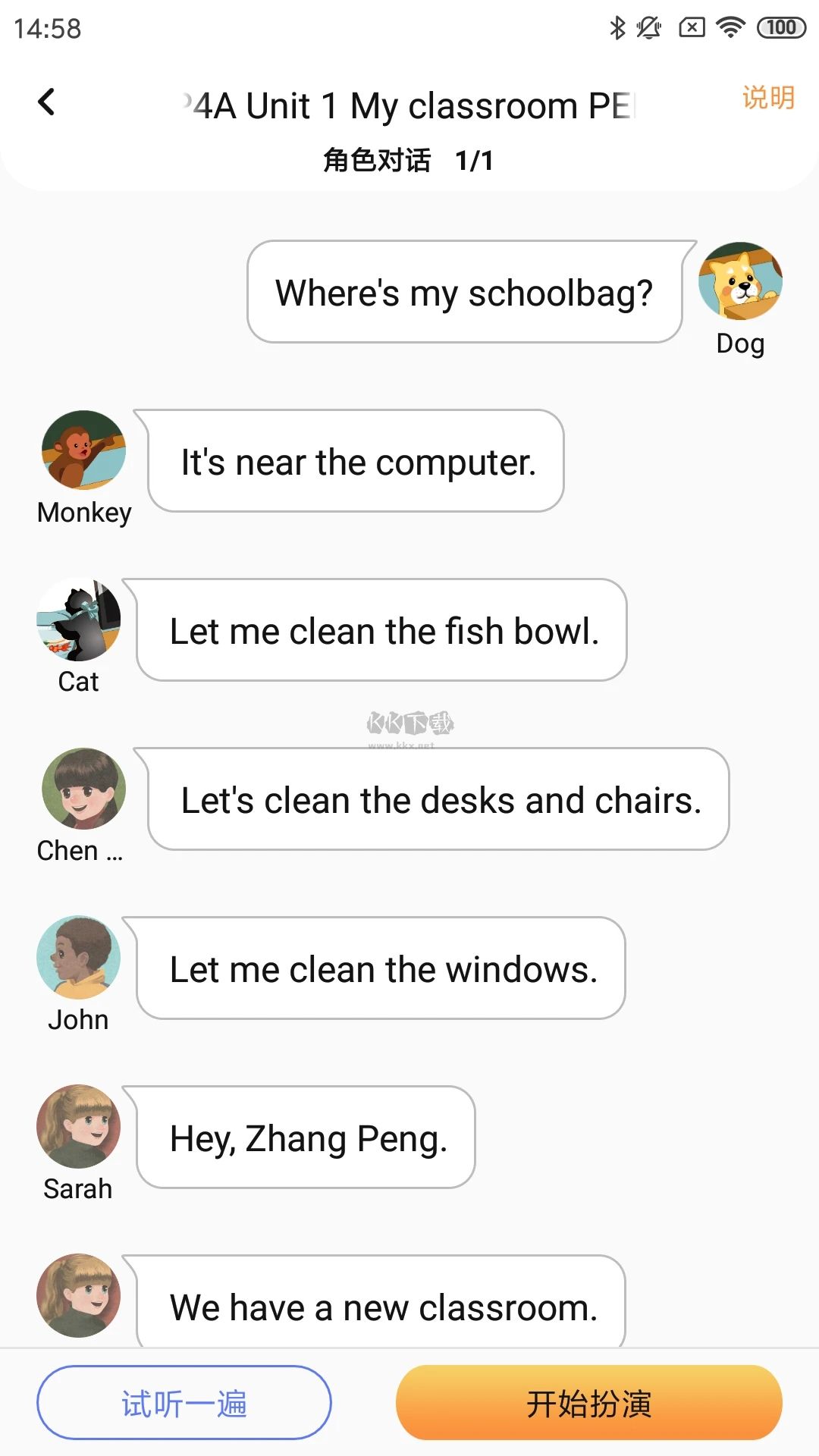
Task: Tap the "Where's my schoolbag?" dialogue bubble
Action: [464, 293]
